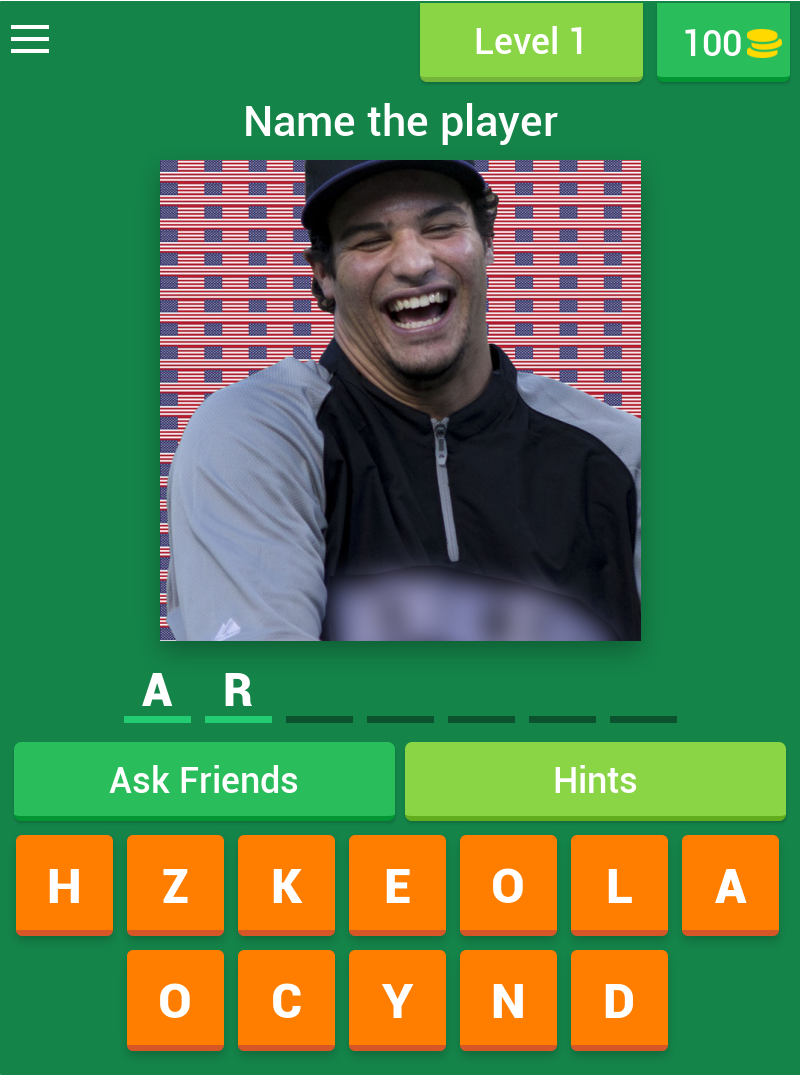Tap the O tile between E and L
This screenshot has height=1075, width=800.
(508, 886)
